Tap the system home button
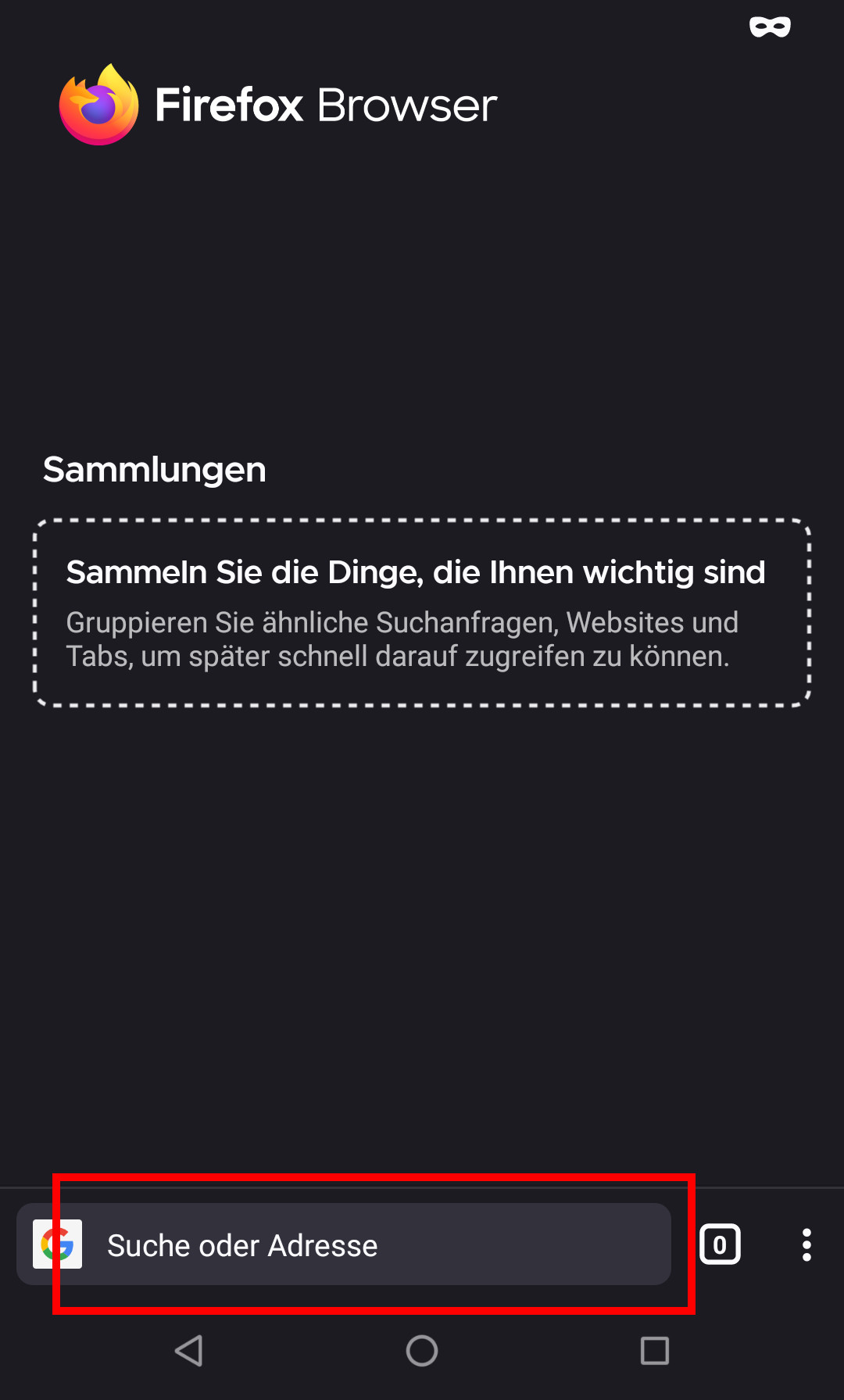Viewport: 844px width, 1400px height. pos(422,1350)
